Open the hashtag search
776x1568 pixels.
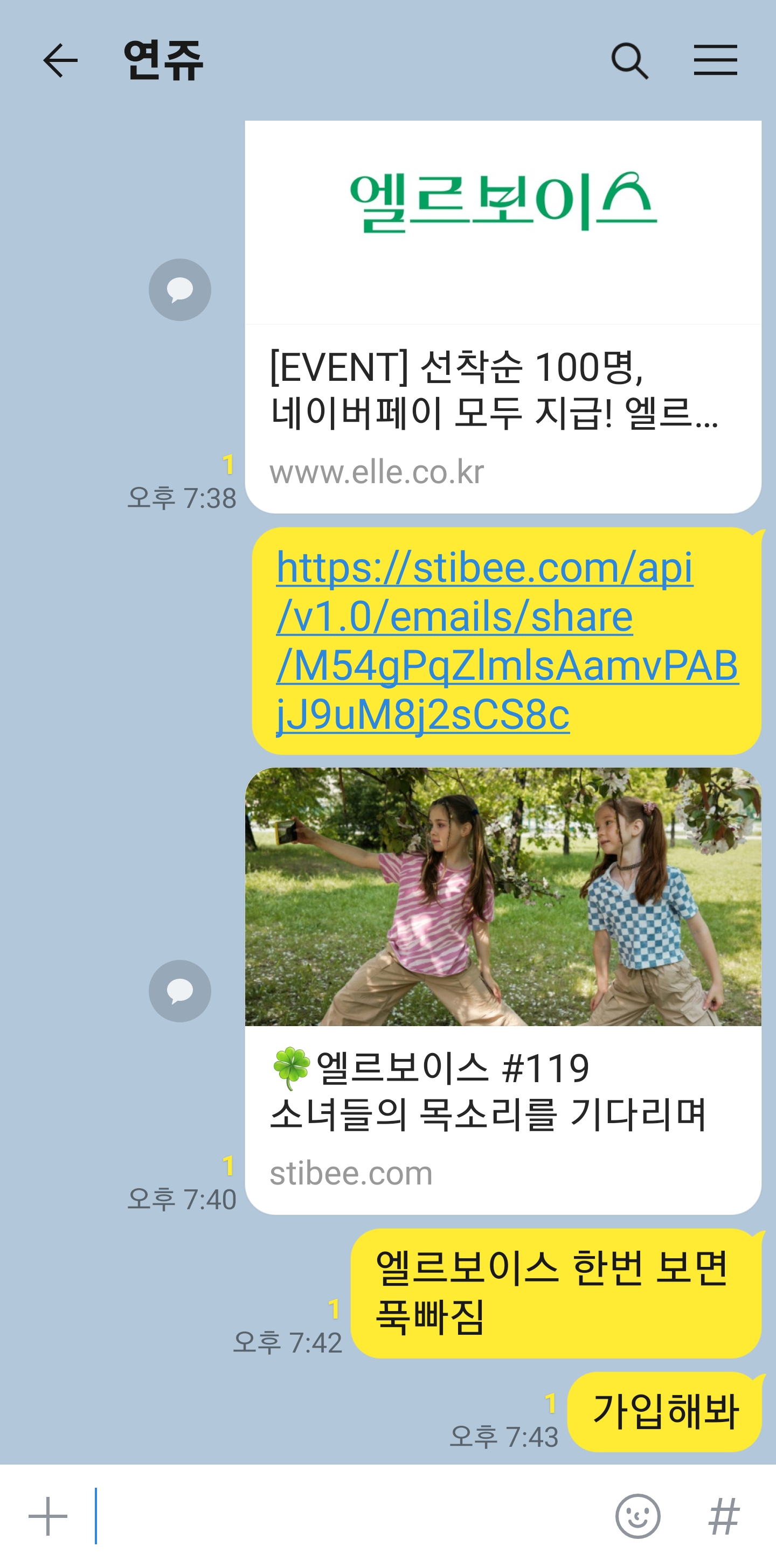(x=724, y=1516)
